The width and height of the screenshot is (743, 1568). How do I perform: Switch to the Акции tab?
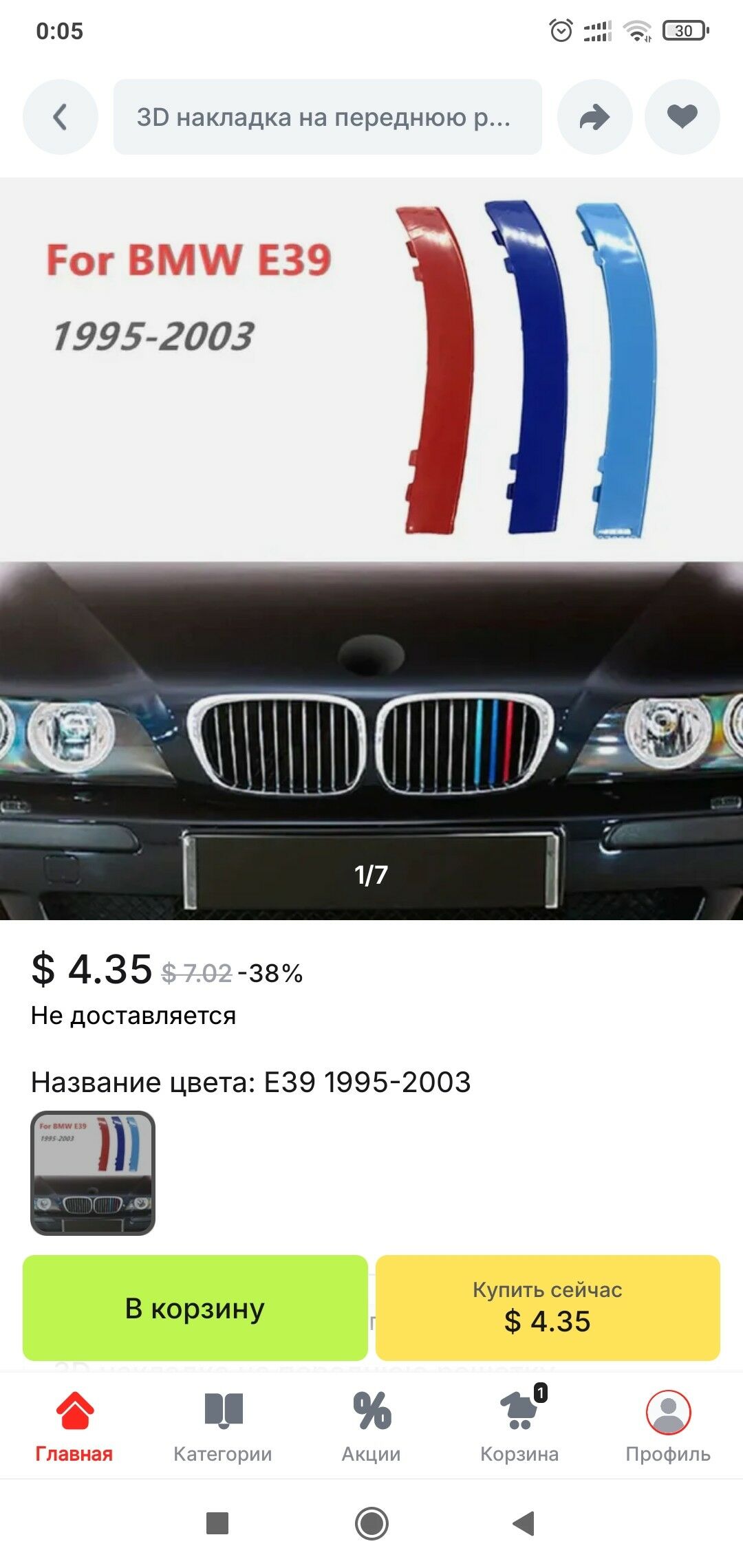pyautogui.click(x=371, y=1426)
